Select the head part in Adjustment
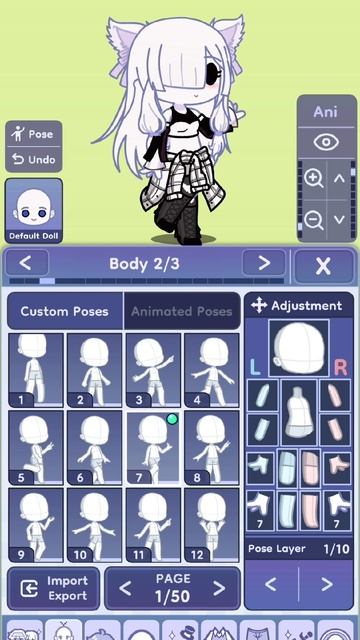This screenshot has height=640, width=360. [x=299, y=348]
